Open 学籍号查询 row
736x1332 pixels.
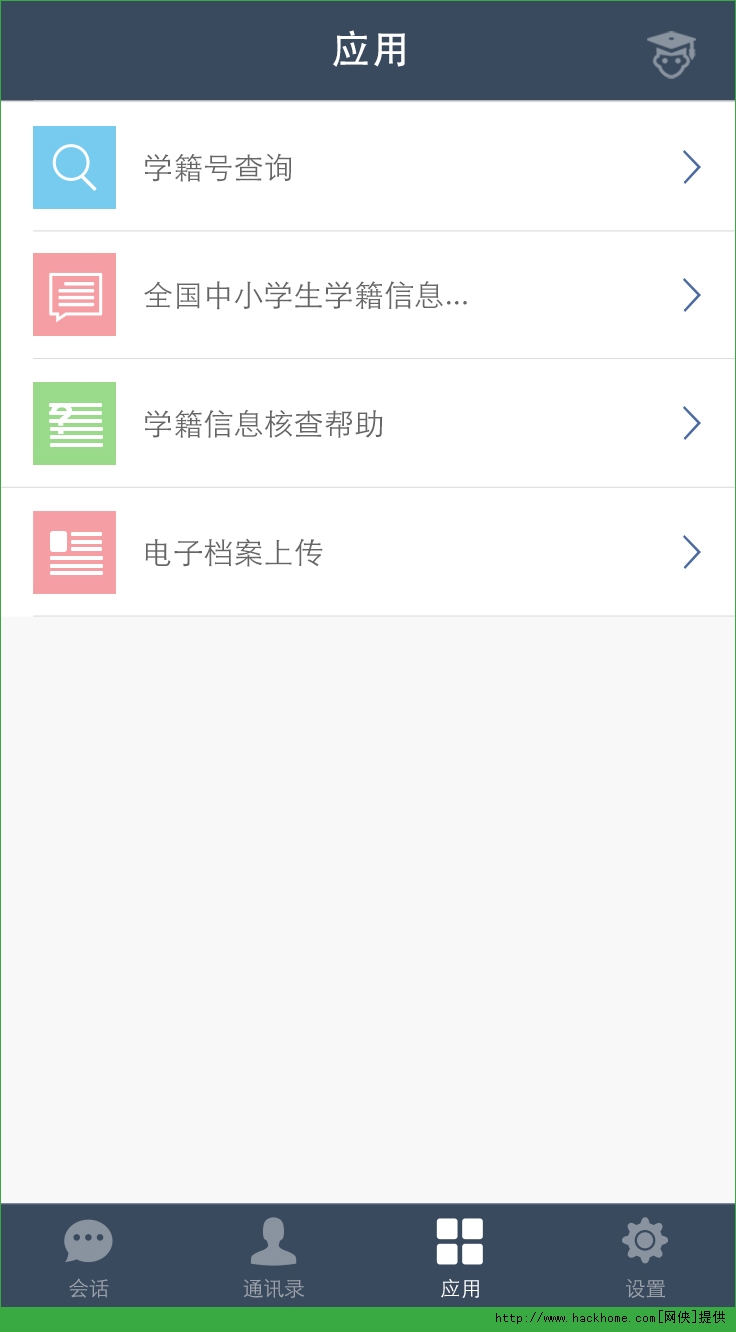click(368, 168)
